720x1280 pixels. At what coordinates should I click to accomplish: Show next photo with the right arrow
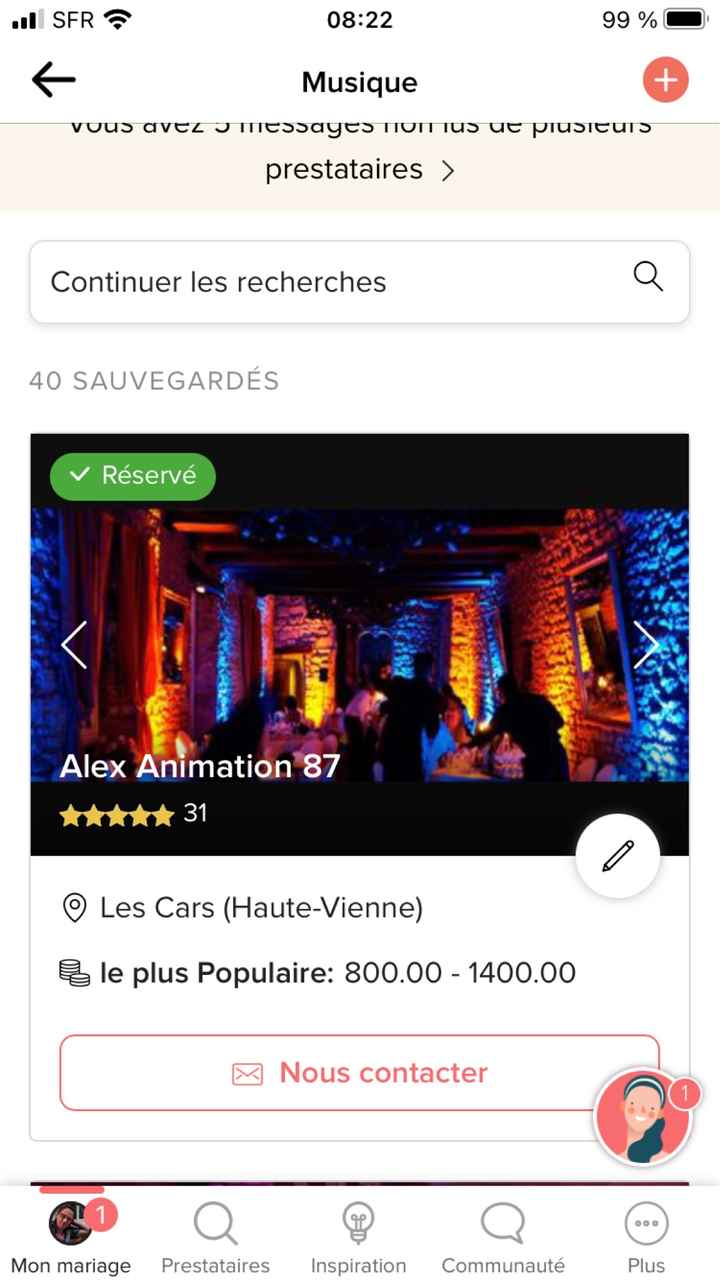click(x=646, y=645)
